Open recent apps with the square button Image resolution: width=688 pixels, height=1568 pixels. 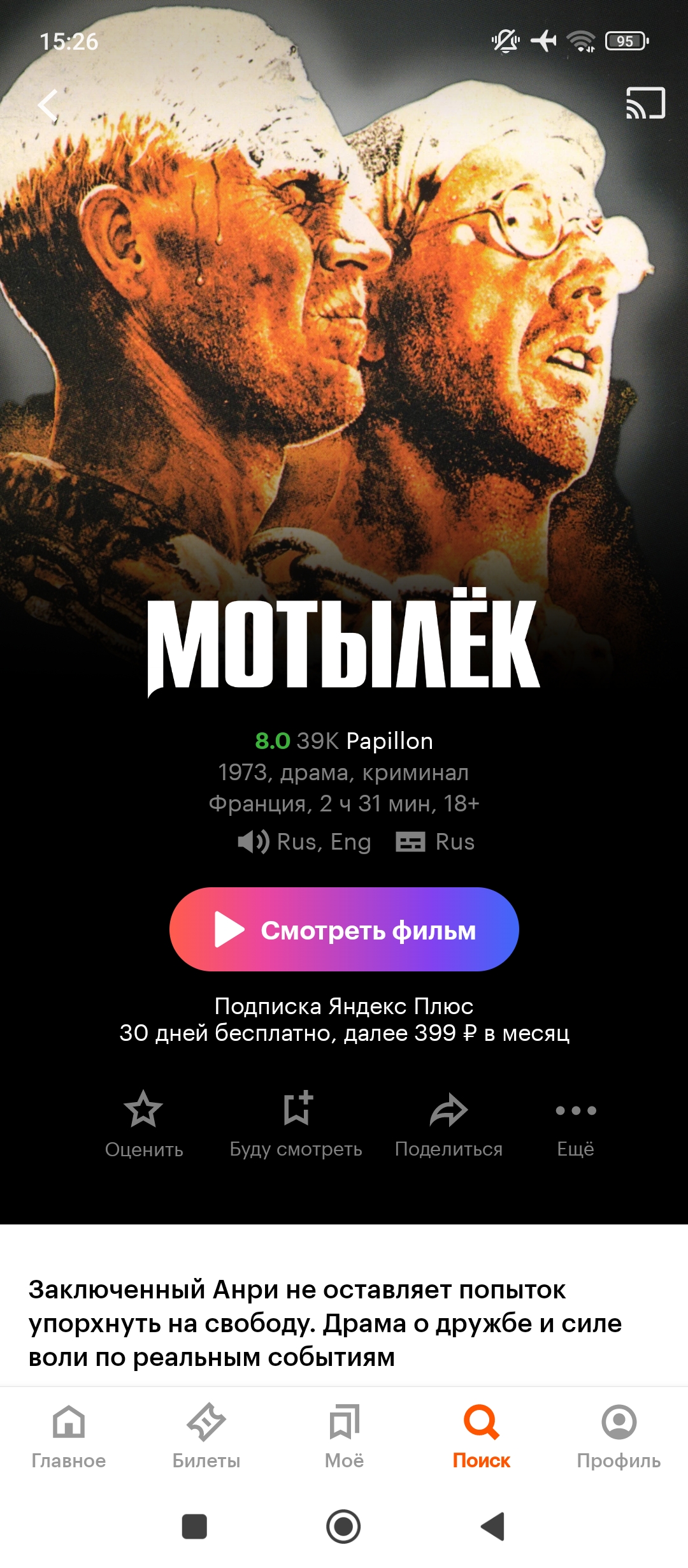click(x=194, y=1527)
